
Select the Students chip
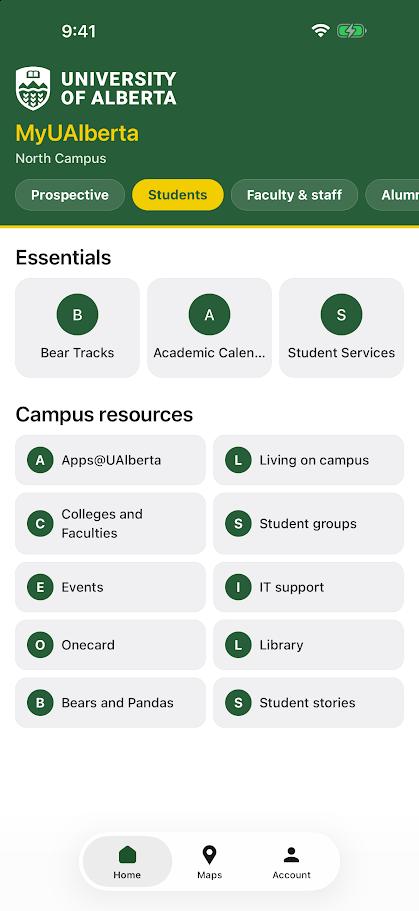click(178, 195)
